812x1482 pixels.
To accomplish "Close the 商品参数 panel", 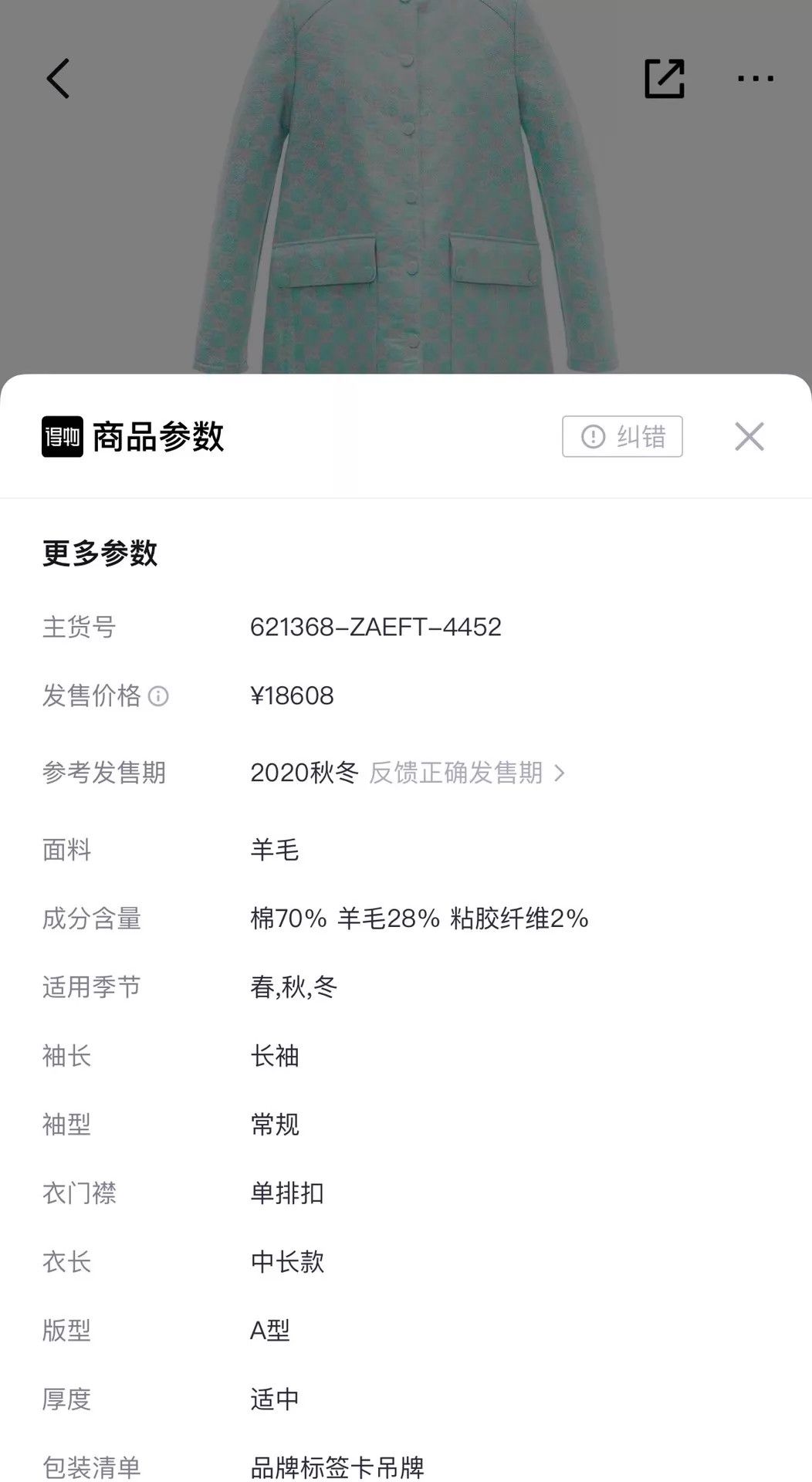I will pyautogui.click(x=749, y=437).
